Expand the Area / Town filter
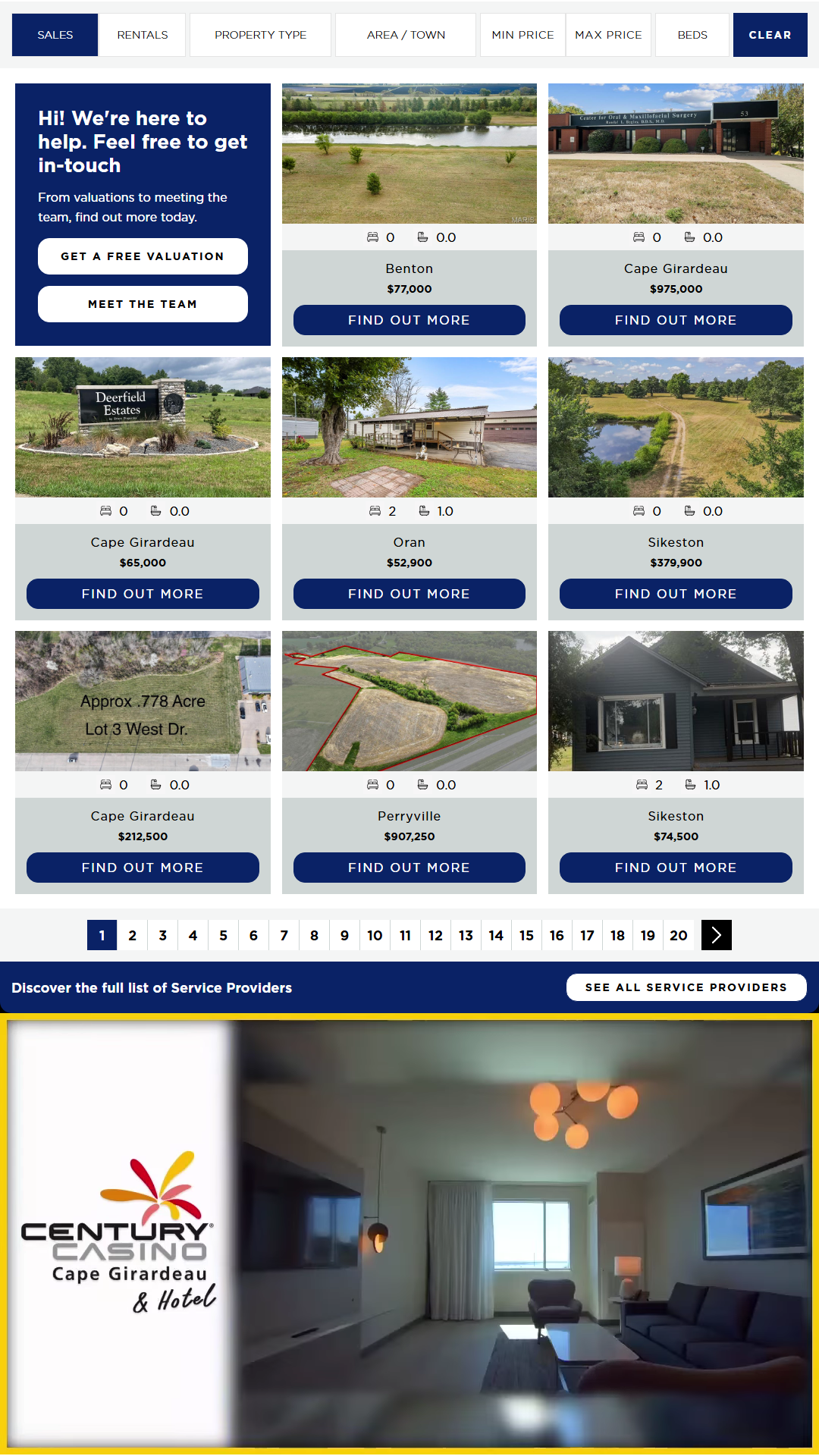The width and height of the screenshot is (819, 1456). pos(406,35)
